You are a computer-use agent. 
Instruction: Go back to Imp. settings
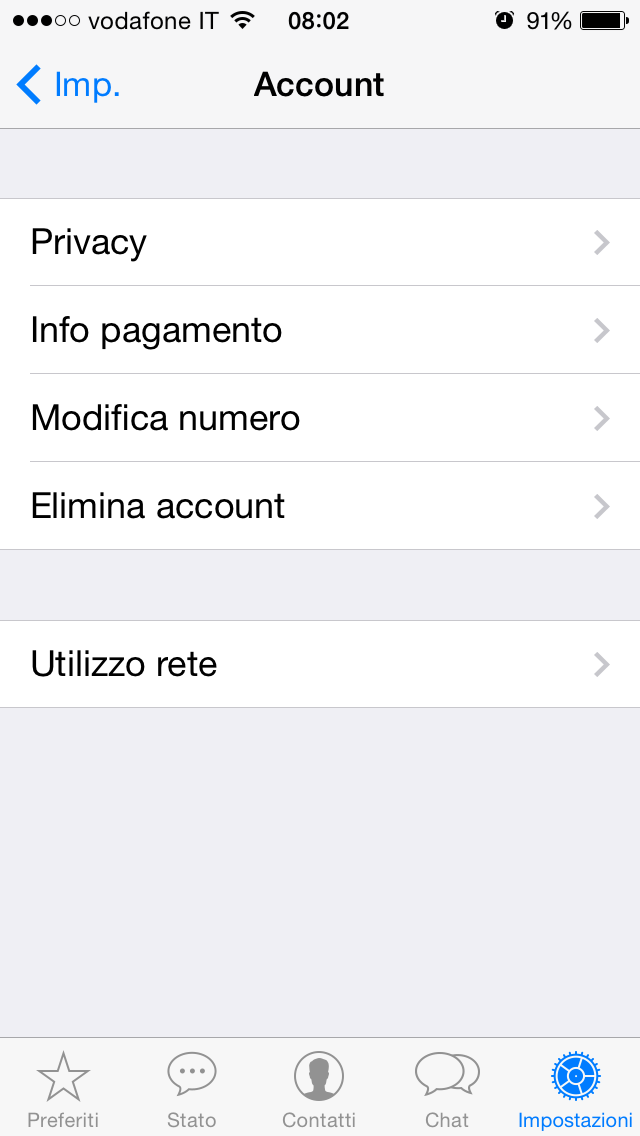click(68, 85)
